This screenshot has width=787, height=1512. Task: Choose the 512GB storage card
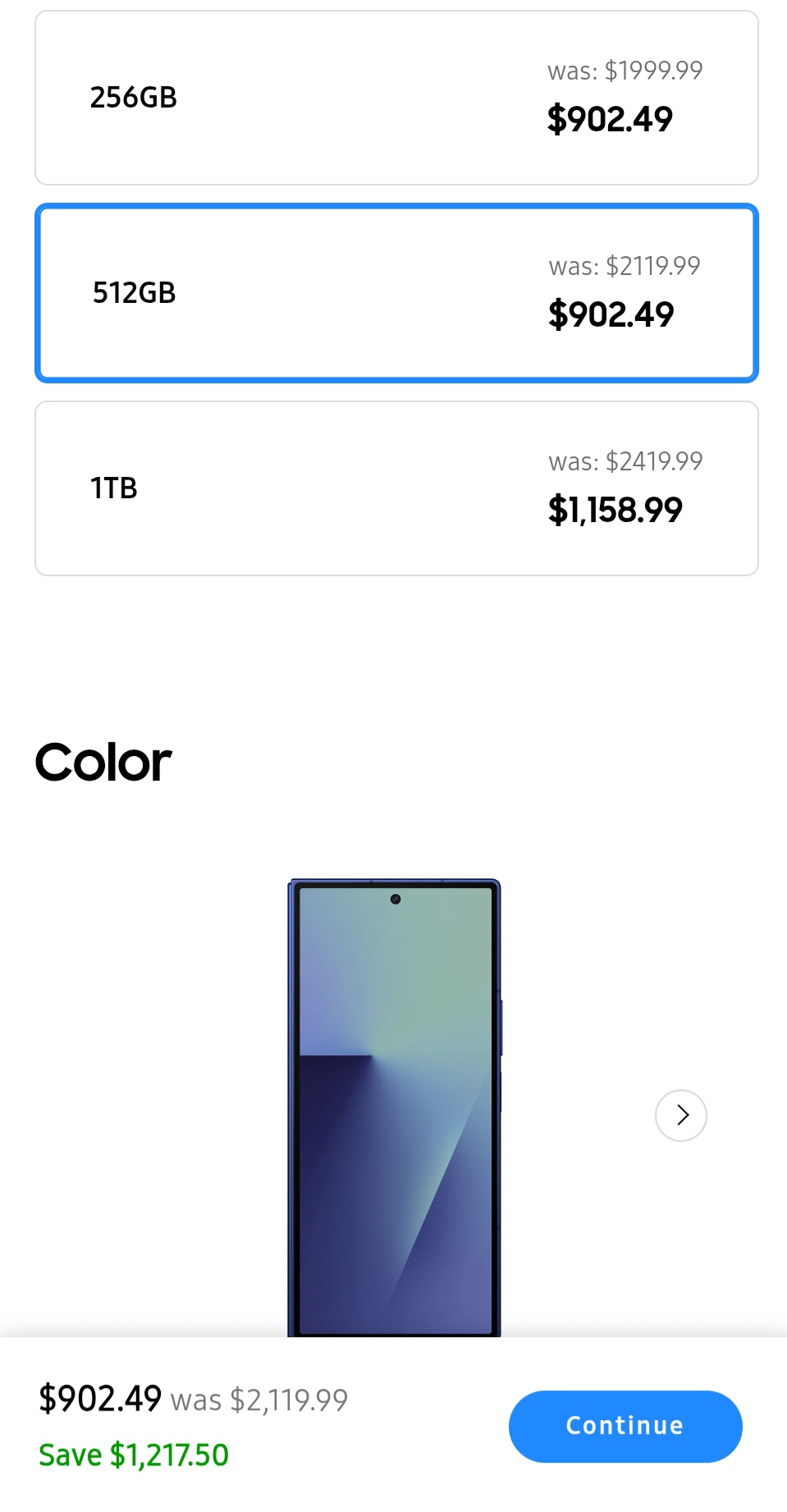point(396,293)
